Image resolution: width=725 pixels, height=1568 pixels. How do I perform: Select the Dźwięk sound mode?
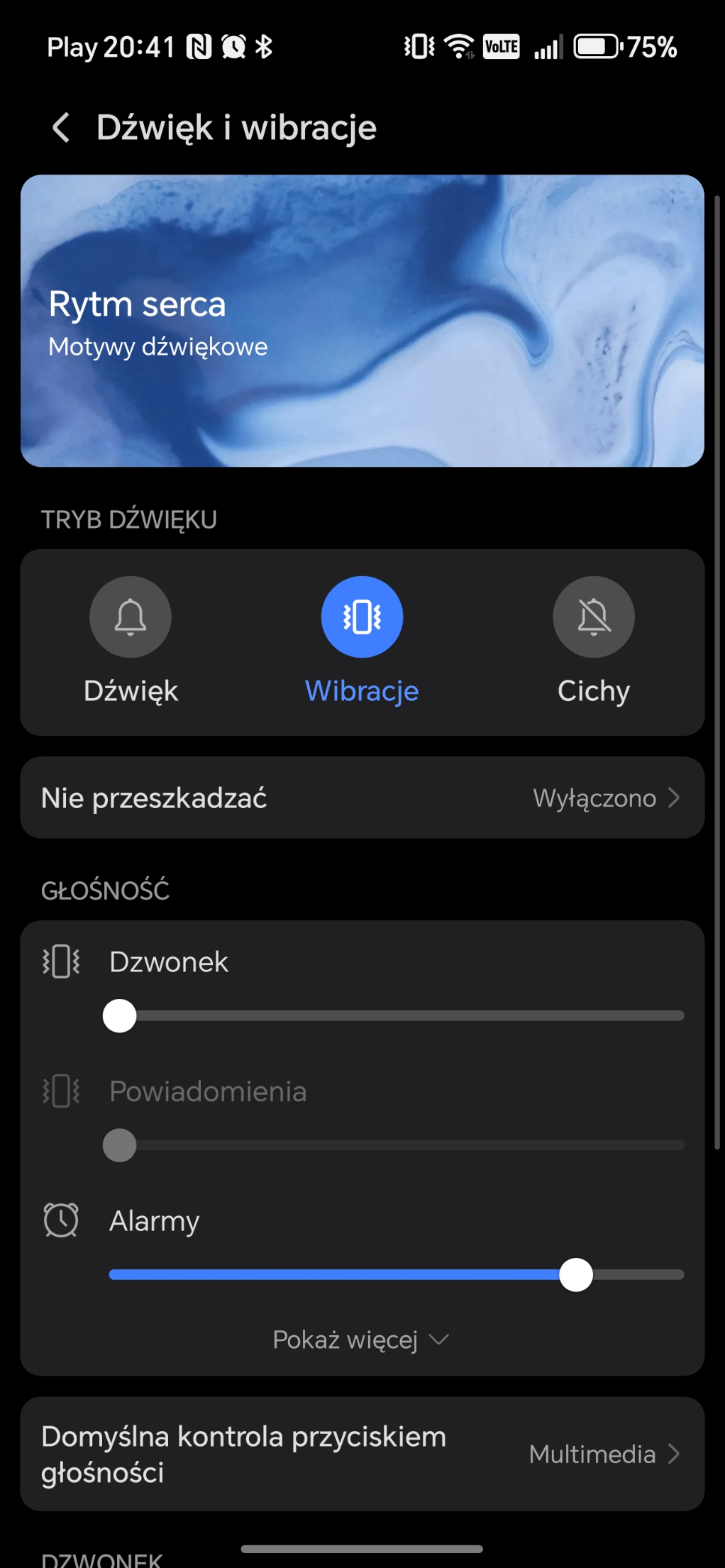point(131,617)
